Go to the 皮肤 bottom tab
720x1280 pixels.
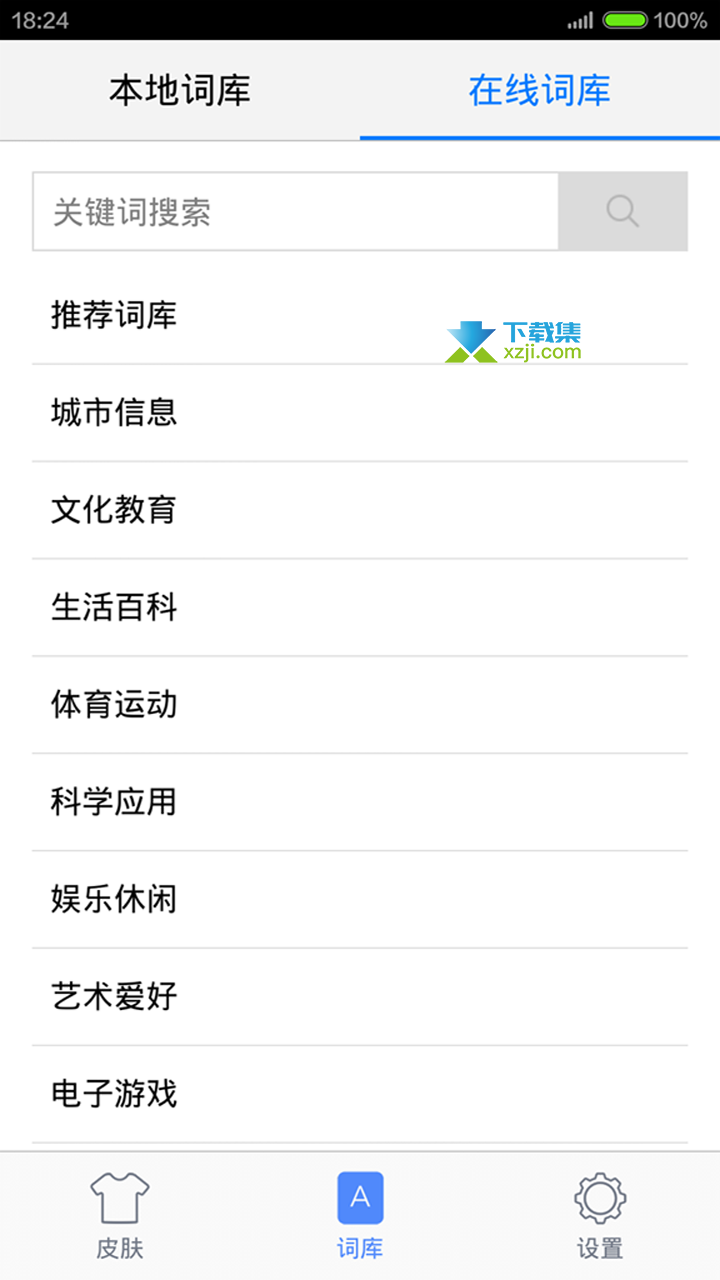tap(120, 1216)
